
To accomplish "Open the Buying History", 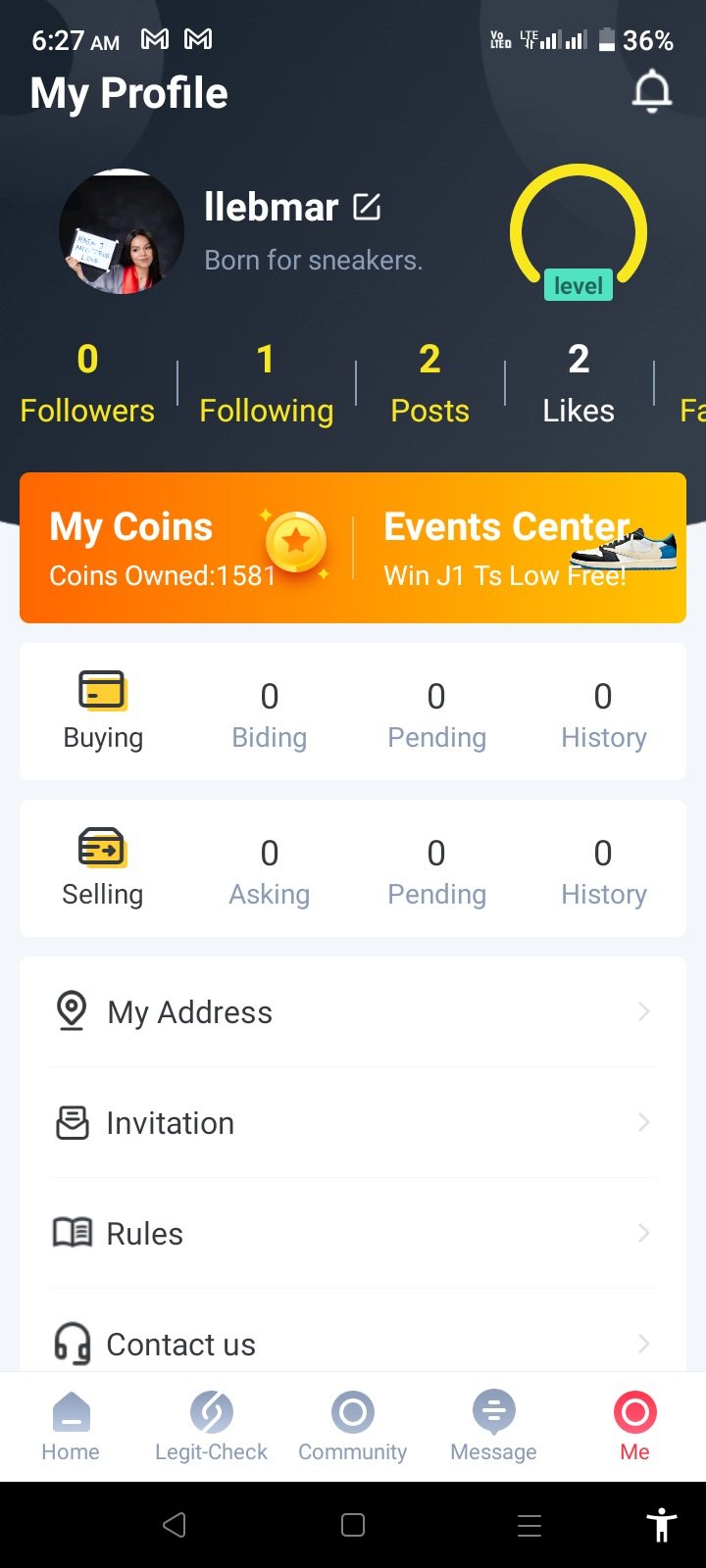I will point(603,714).
